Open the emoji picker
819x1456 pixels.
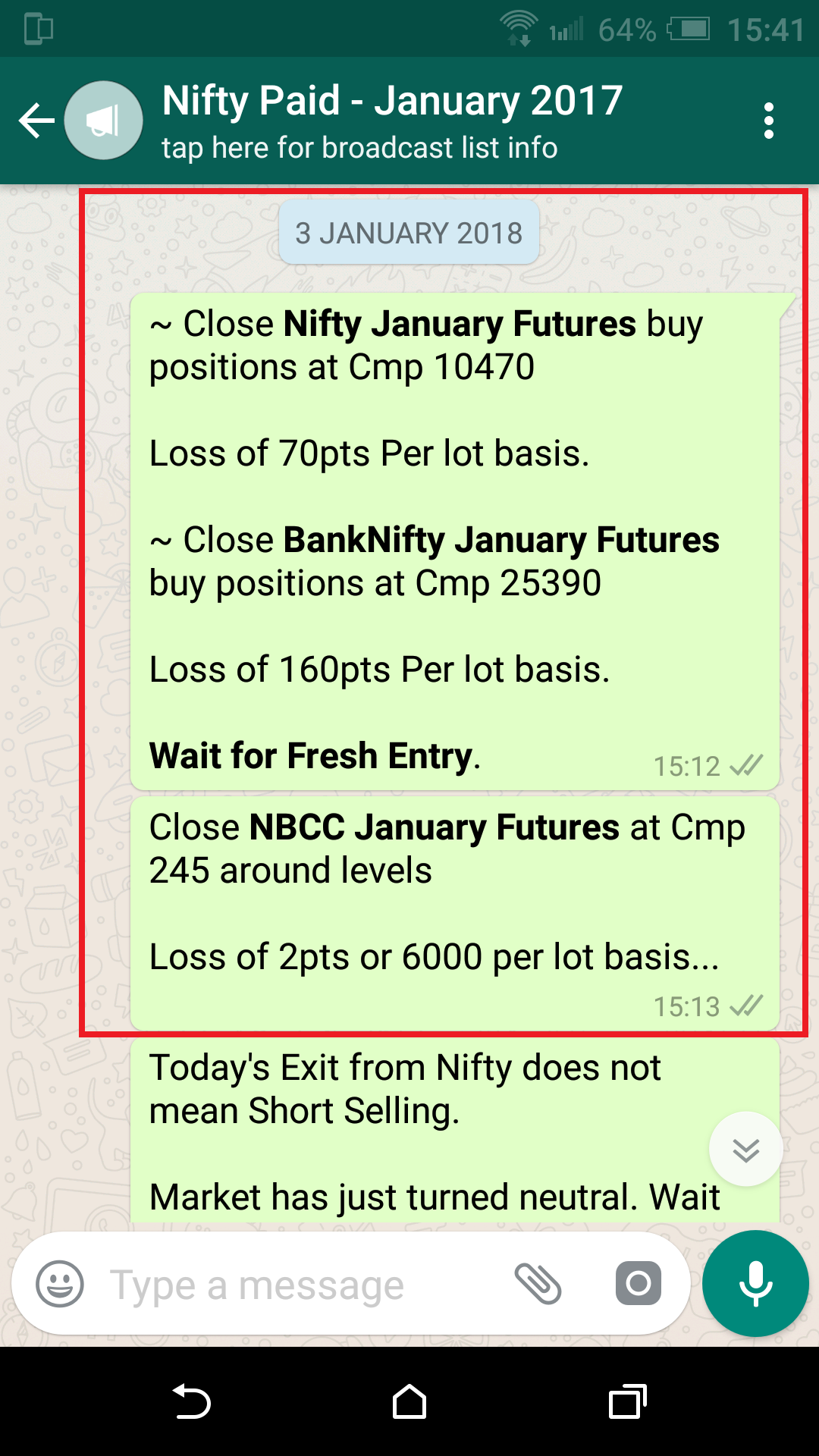pos(59,1285)
